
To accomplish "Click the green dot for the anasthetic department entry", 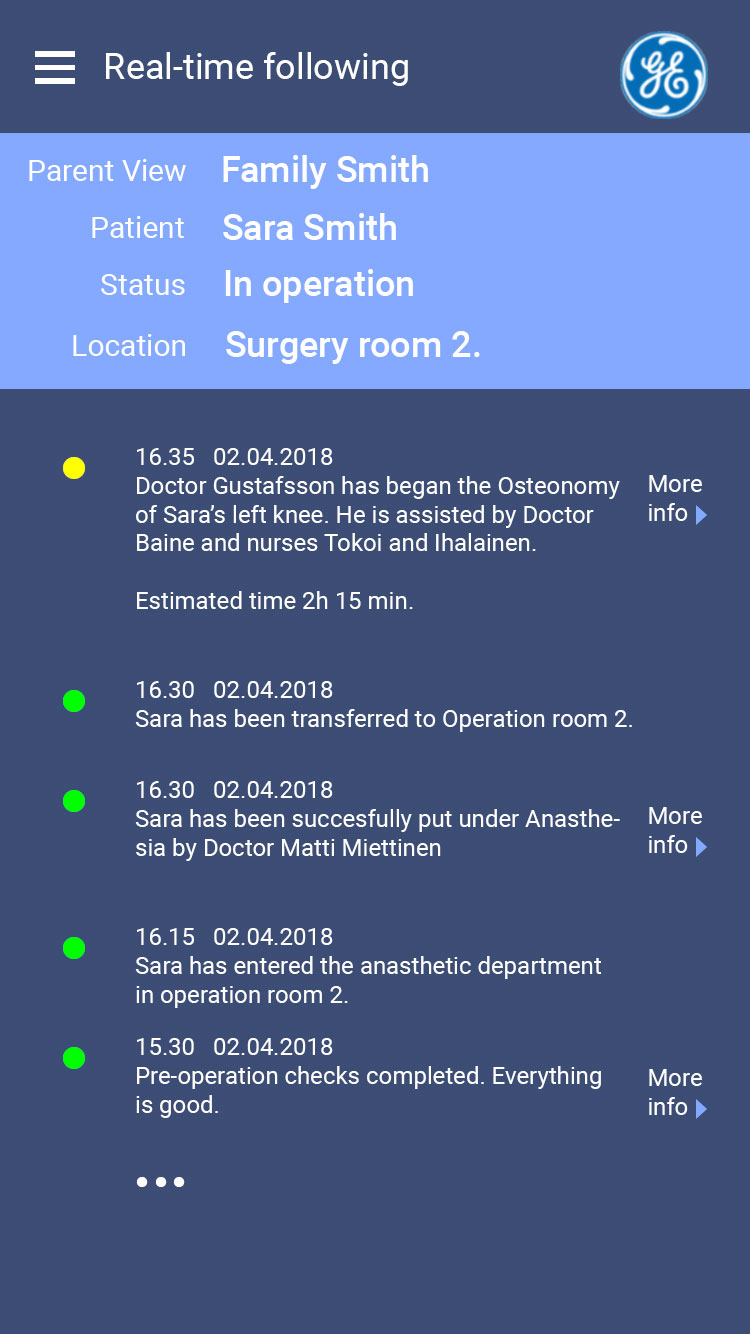I will point(73,948).
